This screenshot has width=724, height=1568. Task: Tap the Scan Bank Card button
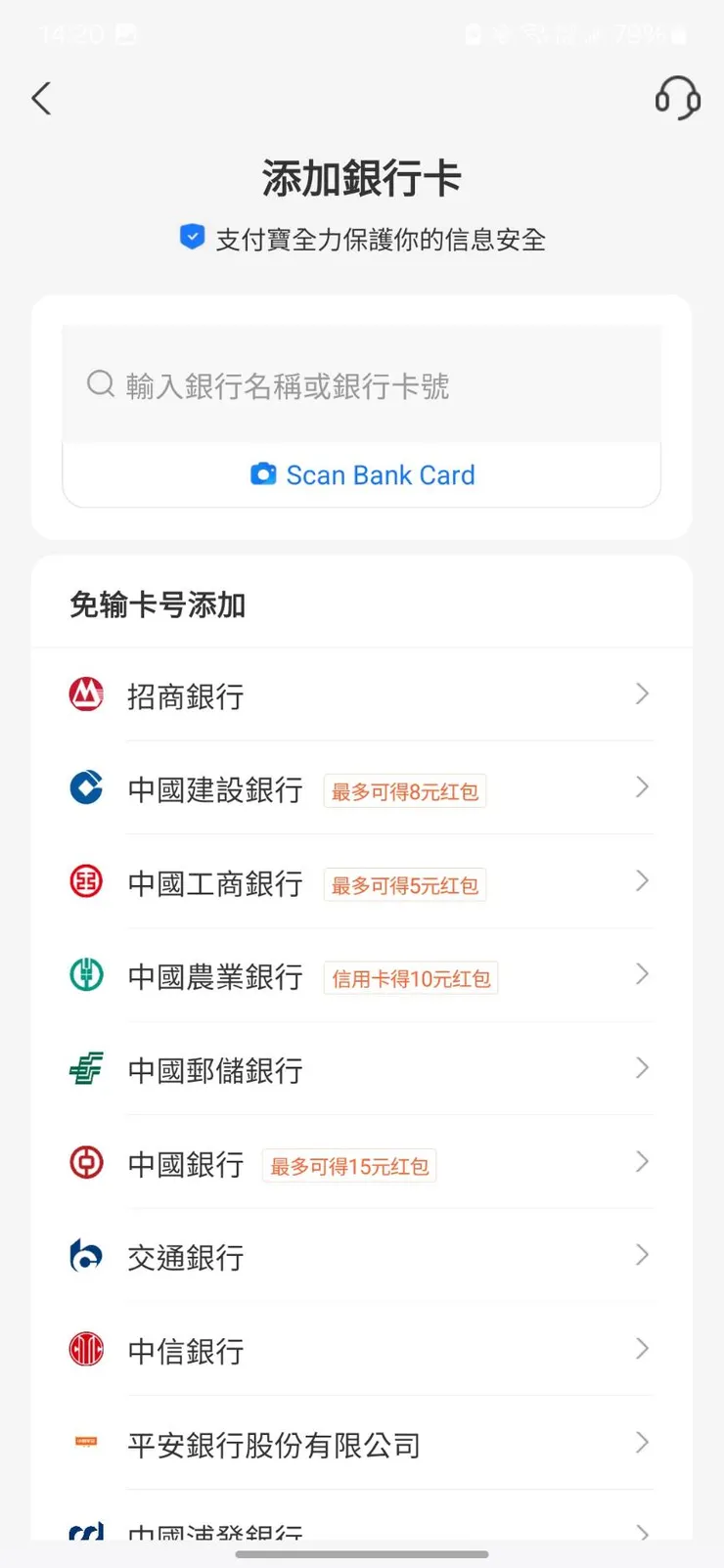pyautogui.click(x=362, y=473)
